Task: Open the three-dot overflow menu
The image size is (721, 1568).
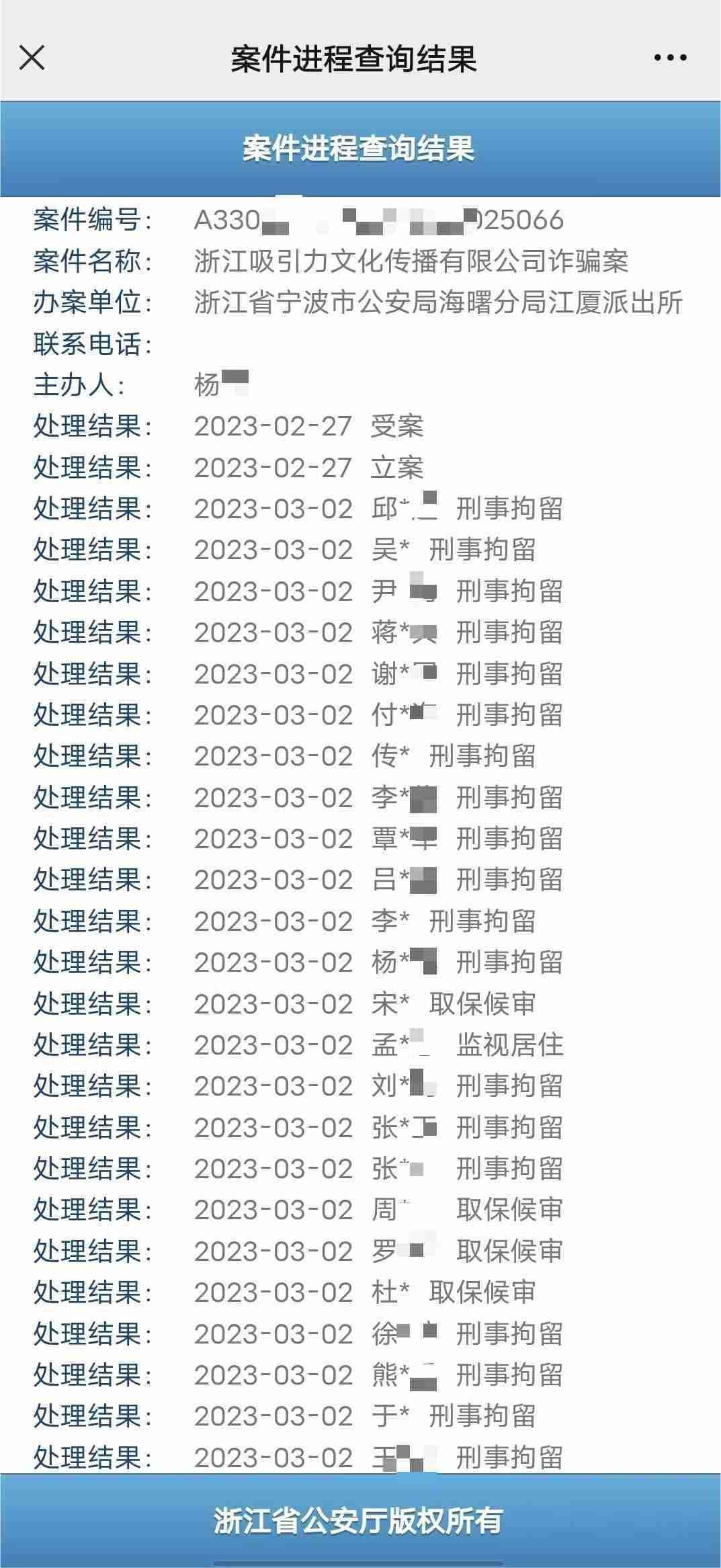Action: [670, 58]
